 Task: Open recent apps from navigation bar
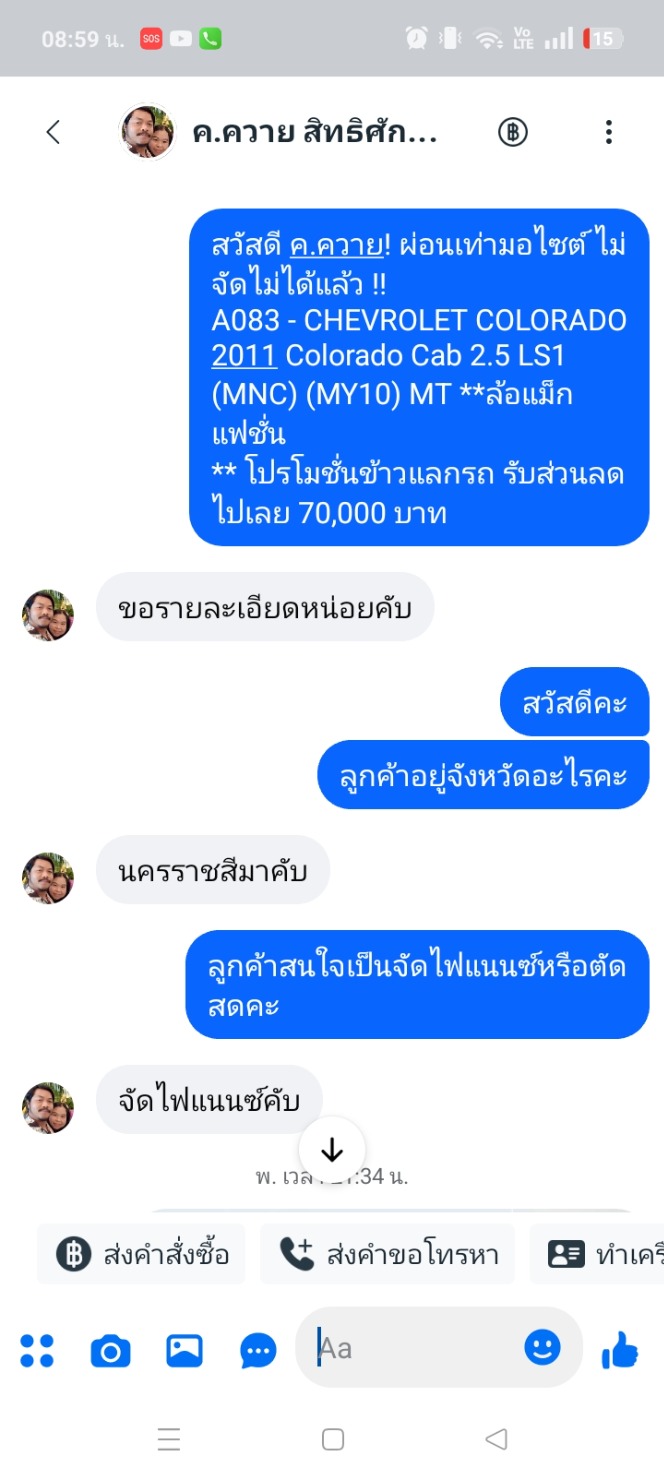point(169,1439)
